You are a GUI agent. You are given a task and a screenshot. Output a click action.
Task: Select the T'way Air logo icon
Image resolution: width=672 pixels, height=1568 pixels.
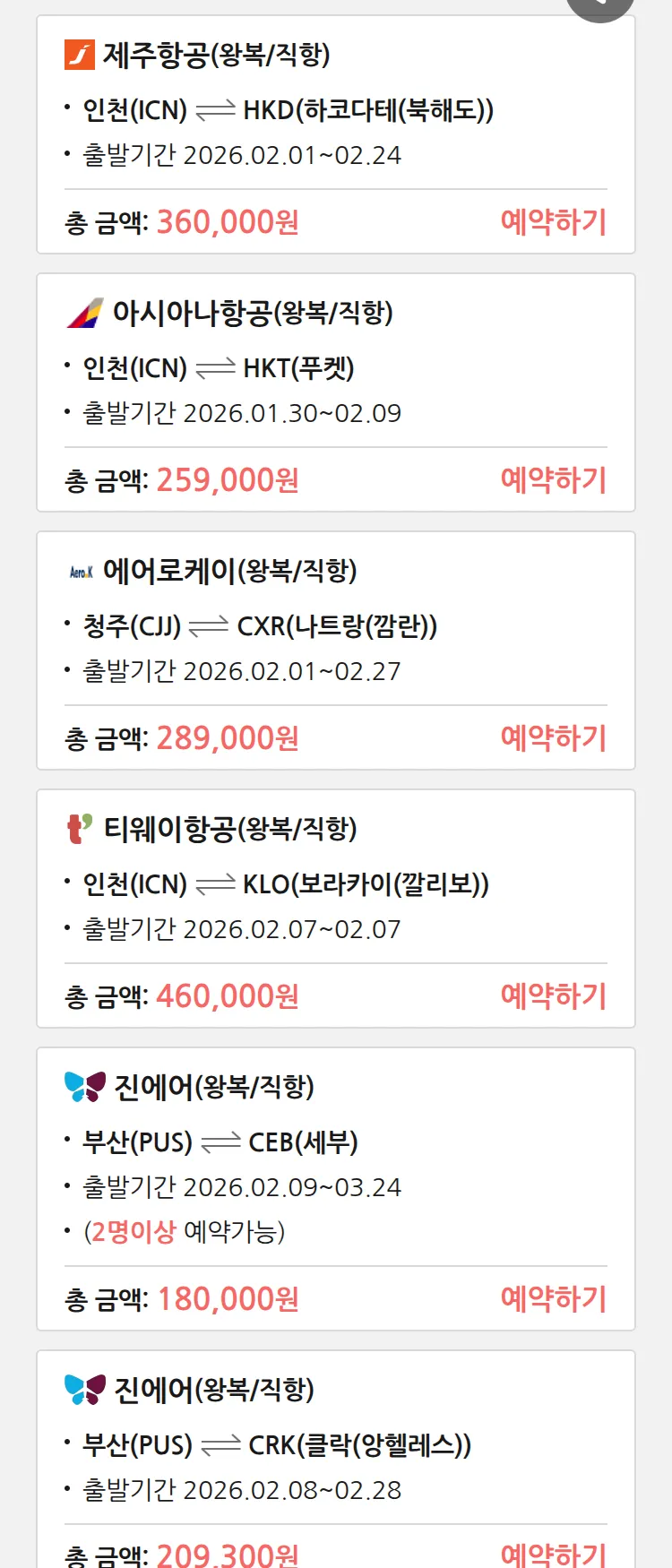(x=79, y=828)
